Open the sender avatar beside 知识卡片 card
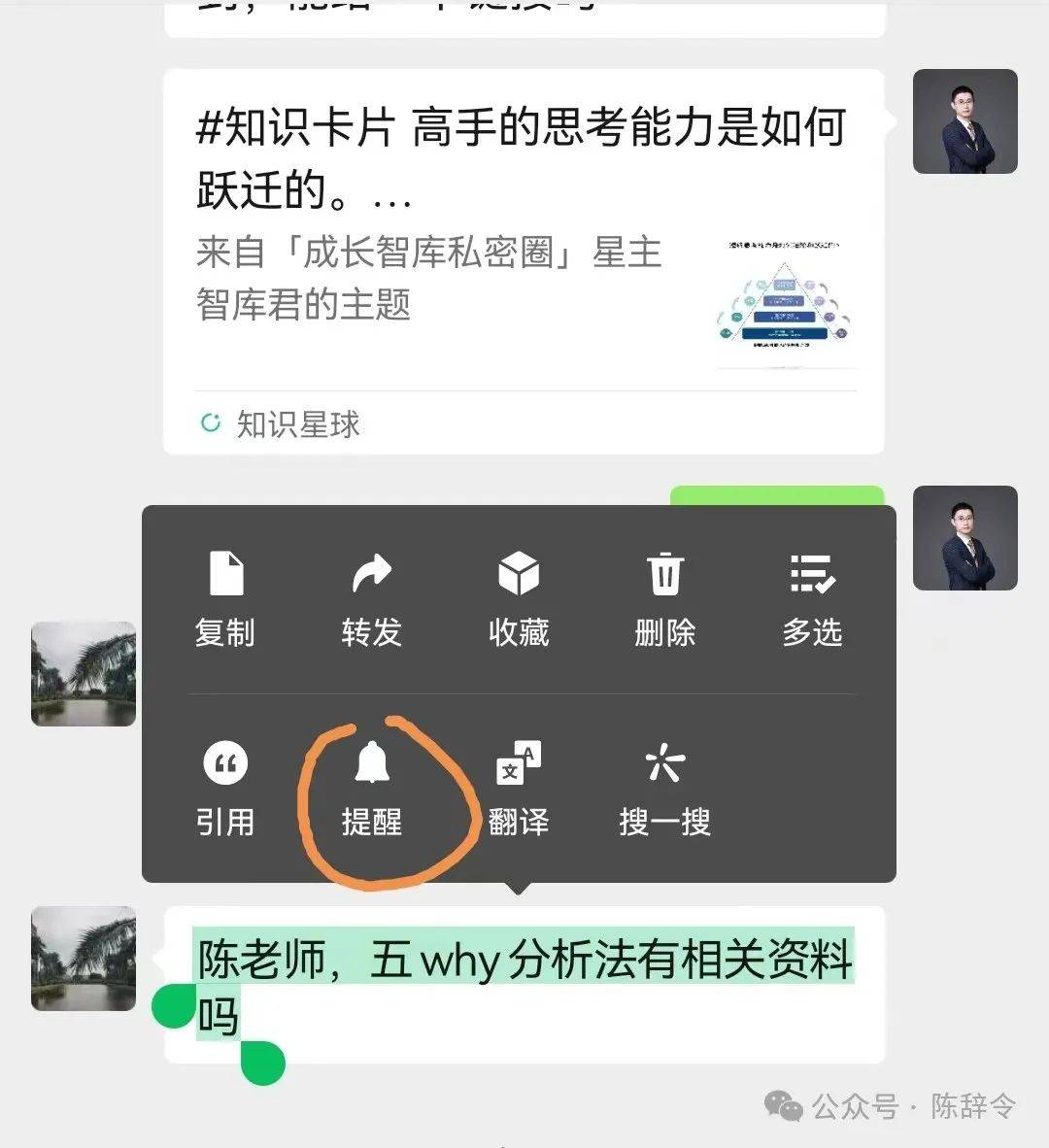Image resolution: width=1049 pixels, height=1148 pixels. pyautogui.click(x=964, y=121)
